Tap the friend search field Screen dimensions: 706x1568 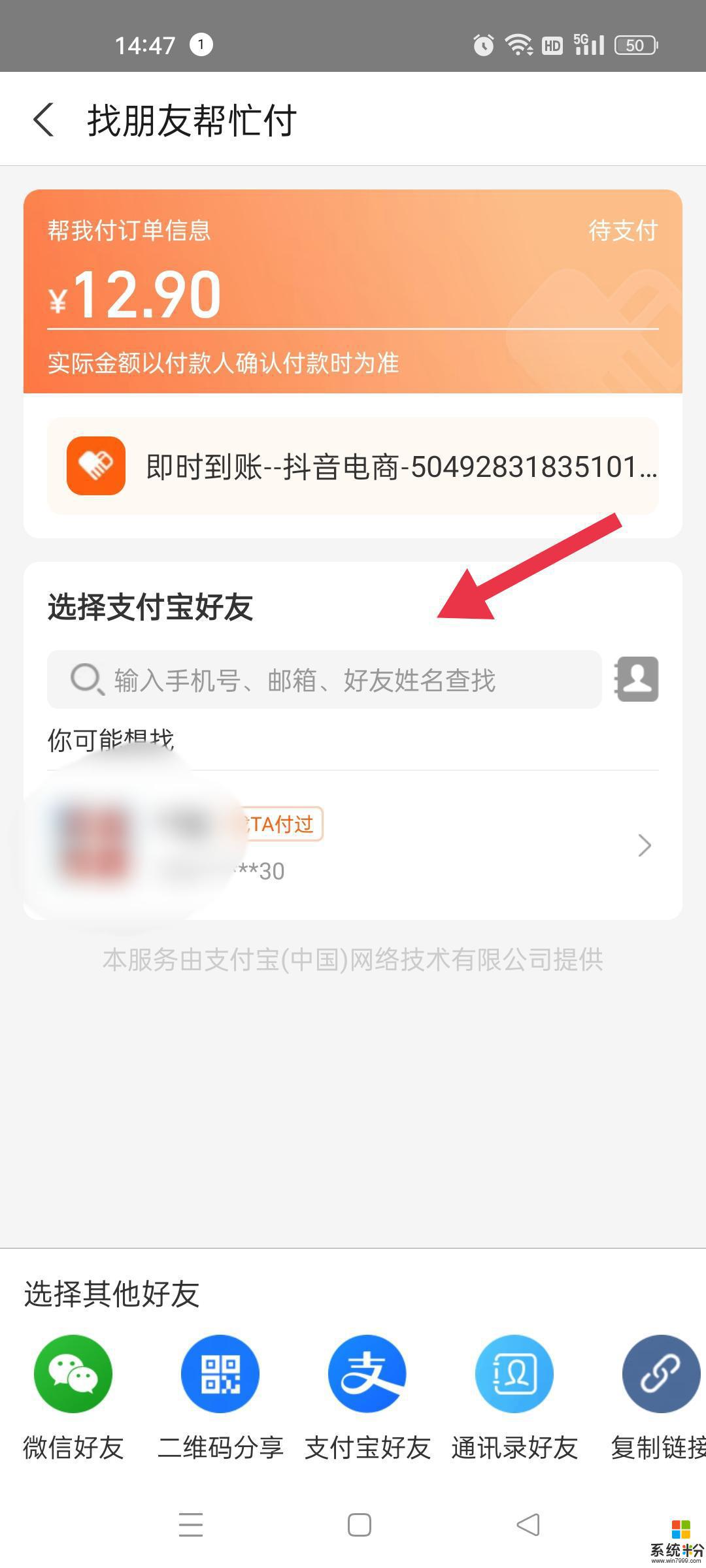click(x=324, y=679)
